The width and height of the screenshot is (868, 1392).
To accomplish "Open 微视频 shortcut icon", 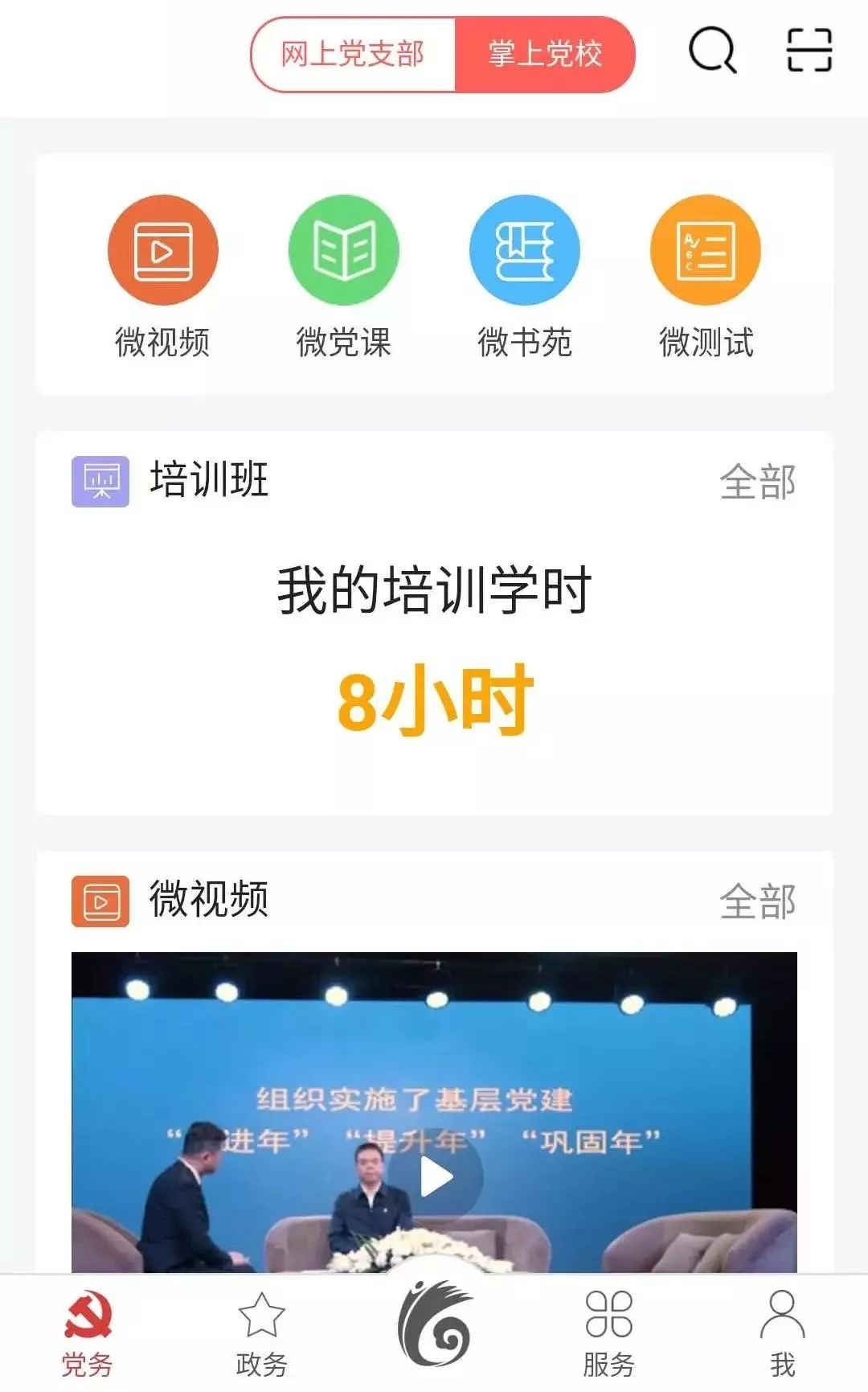I will (162, 250).
